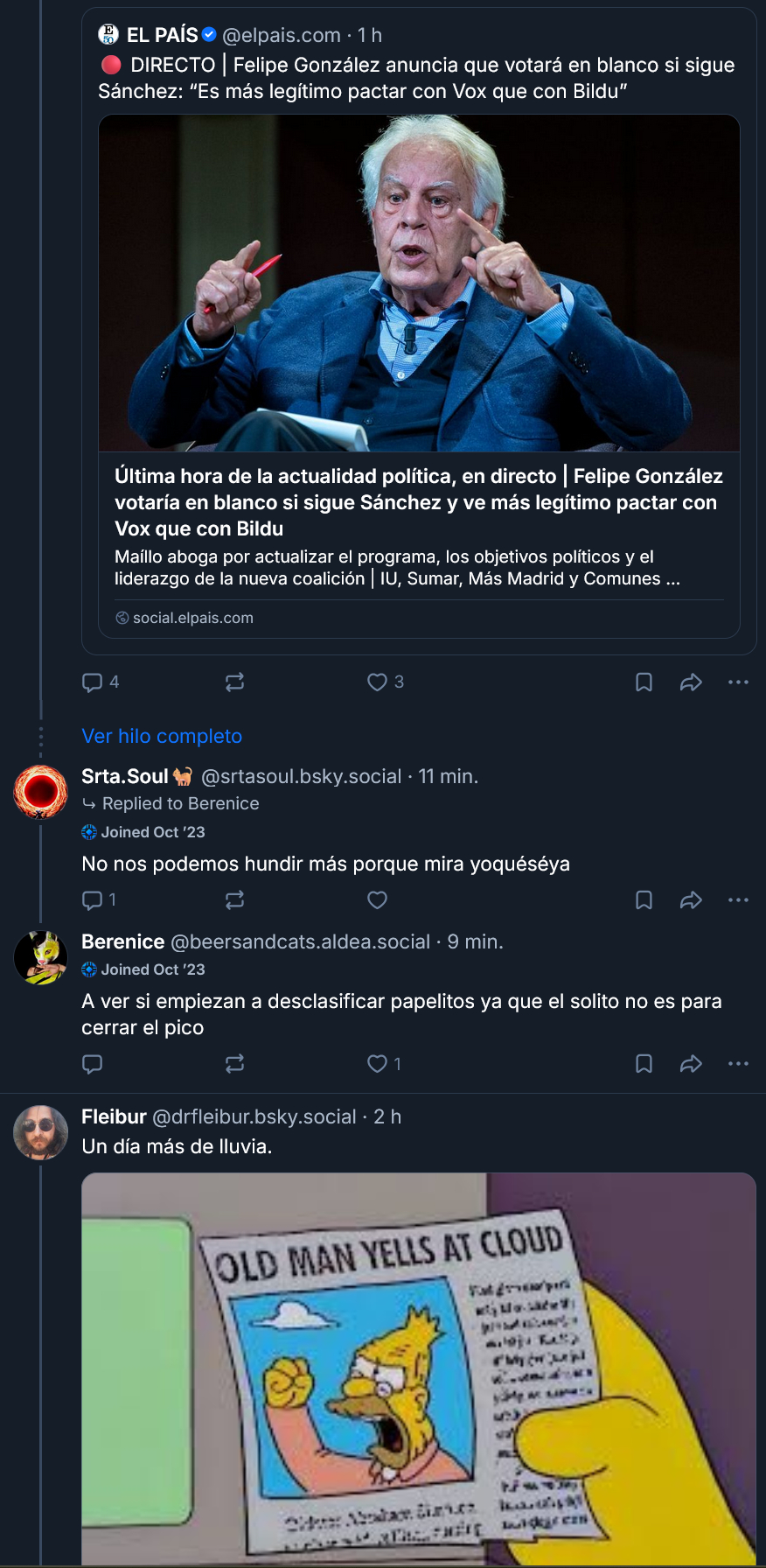This screenshot has height=1568, width=766.
Task: Open more options on Srta.Soul's post
Action: click(738, 900)
